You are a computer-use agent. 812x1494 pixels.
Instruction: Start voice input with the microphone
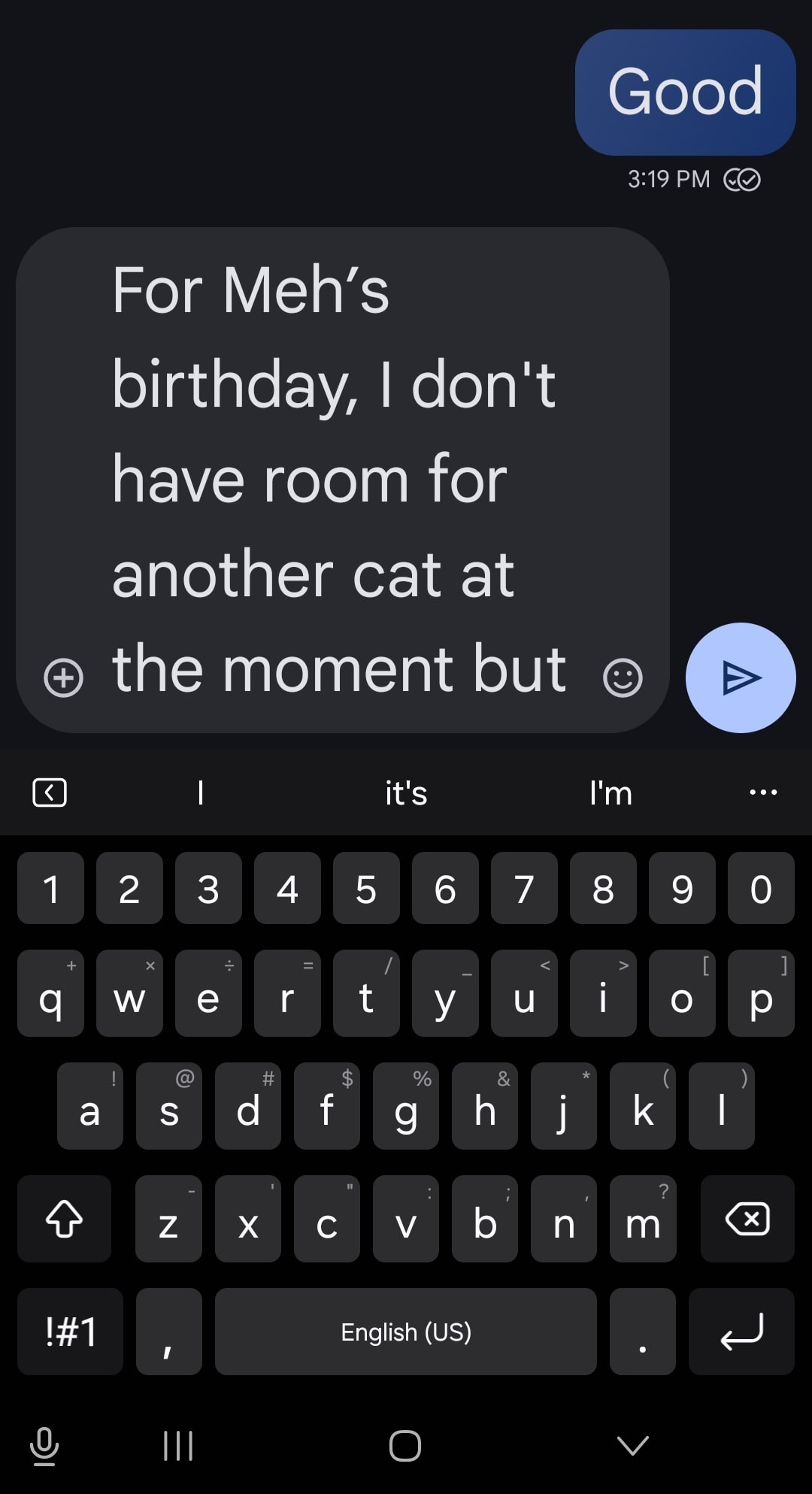44,1445
